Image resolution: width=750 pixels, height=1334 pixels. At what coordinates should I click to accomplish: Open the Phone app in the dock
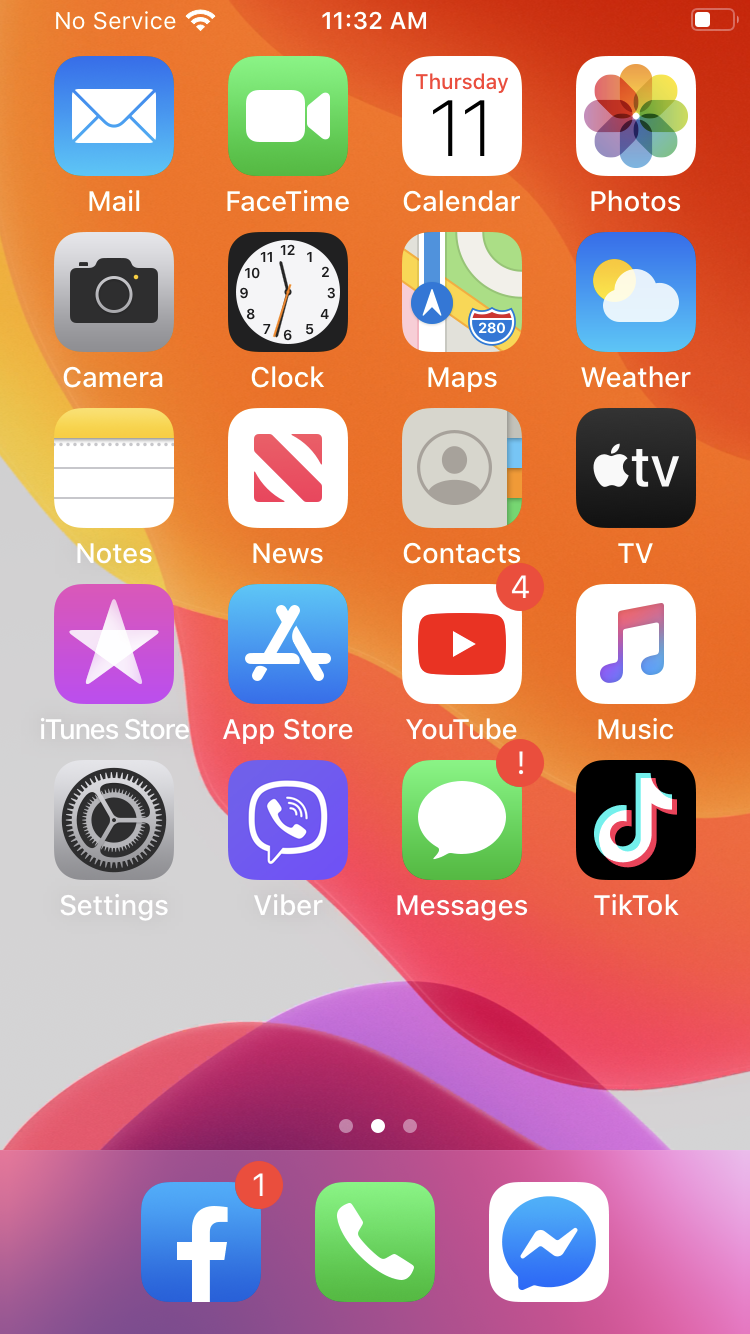click(x=375, y=1242)
